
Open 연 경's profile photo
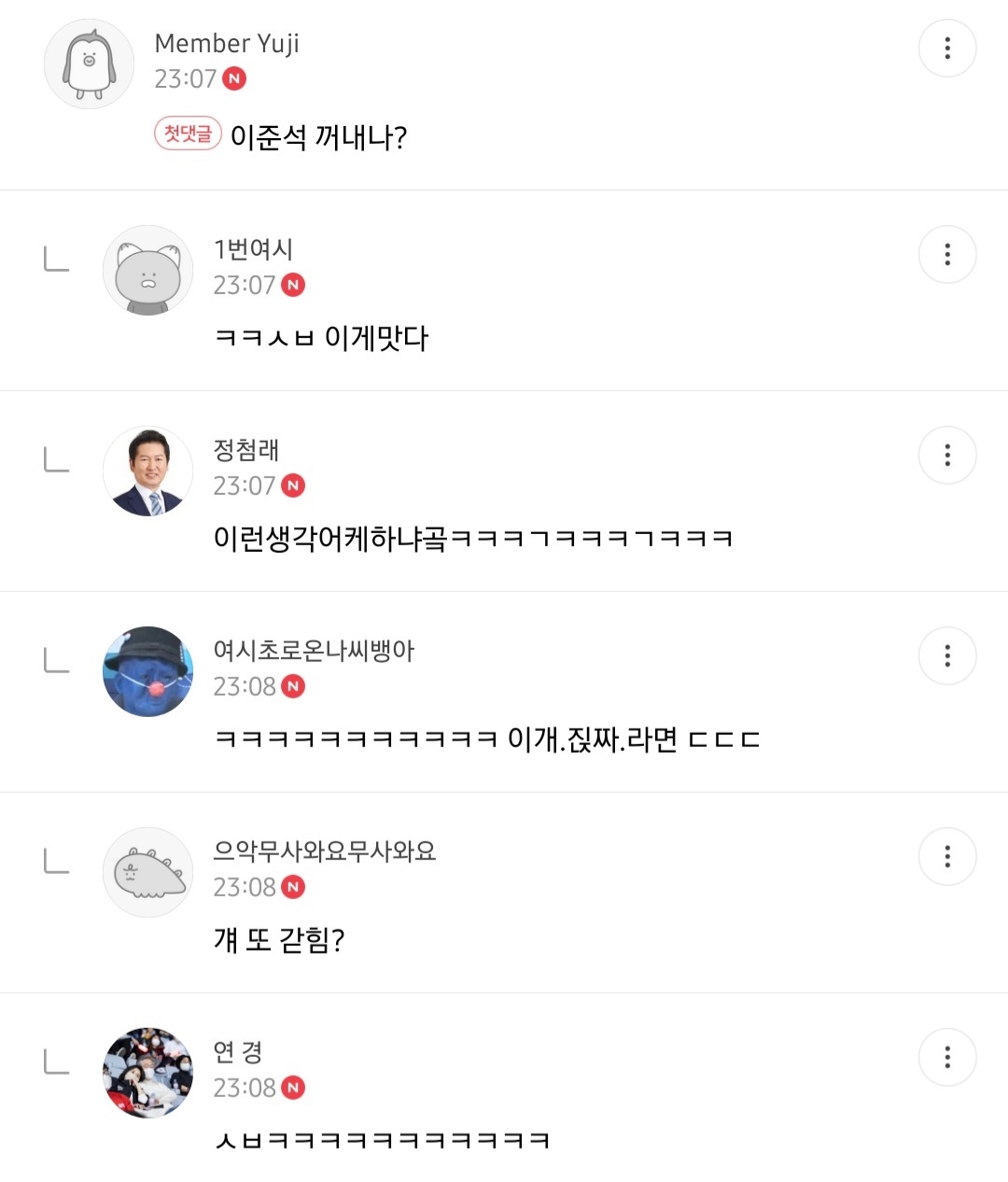point(147,1074)
